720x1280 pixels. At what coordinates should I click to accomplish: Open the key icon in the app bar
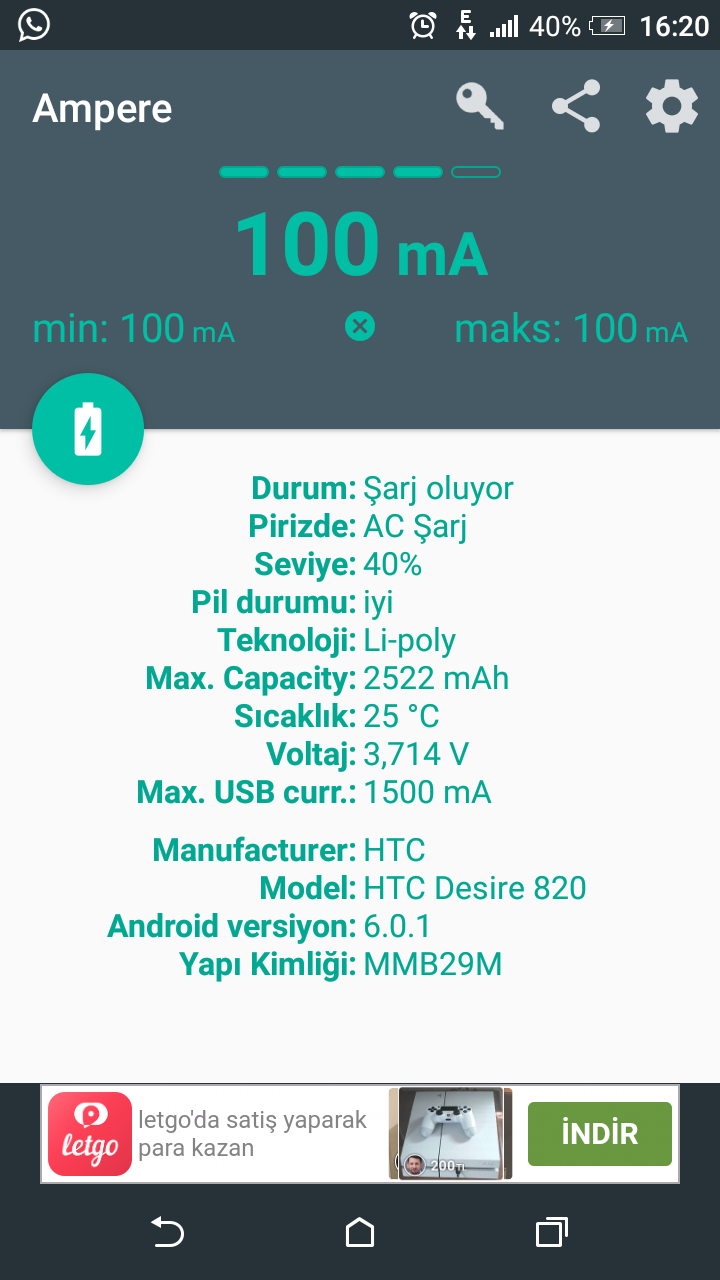click(x=480, y=107)
